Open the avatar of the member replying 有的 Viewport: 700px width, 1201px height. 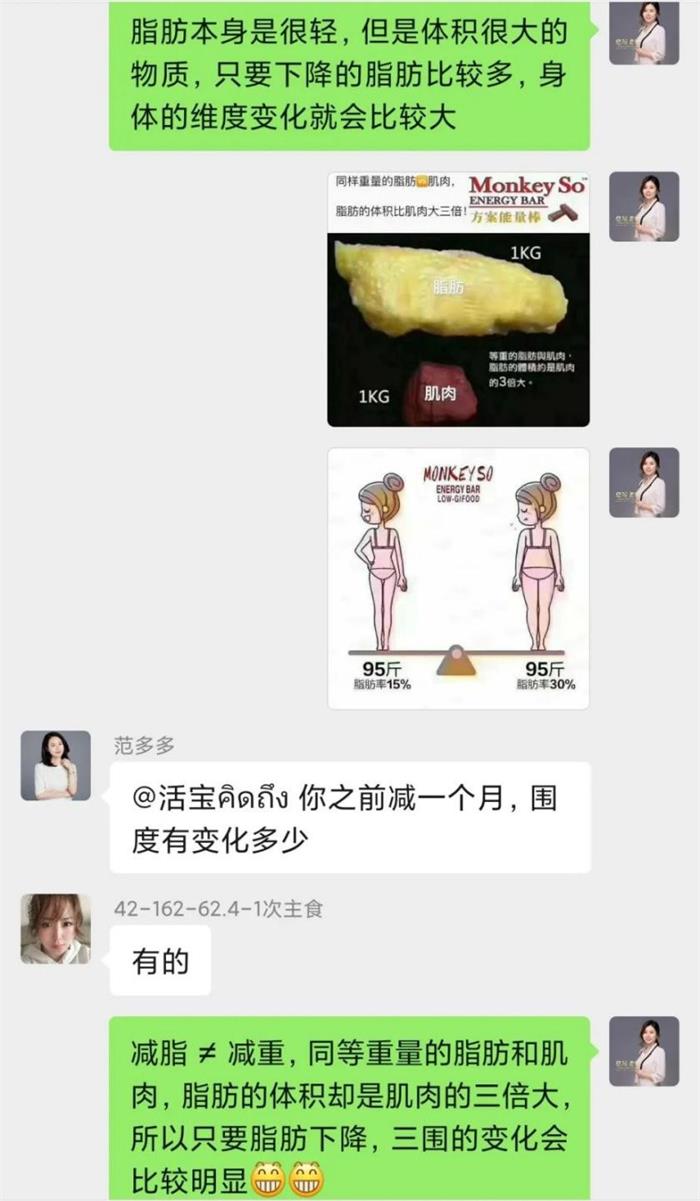pos(56,929)
